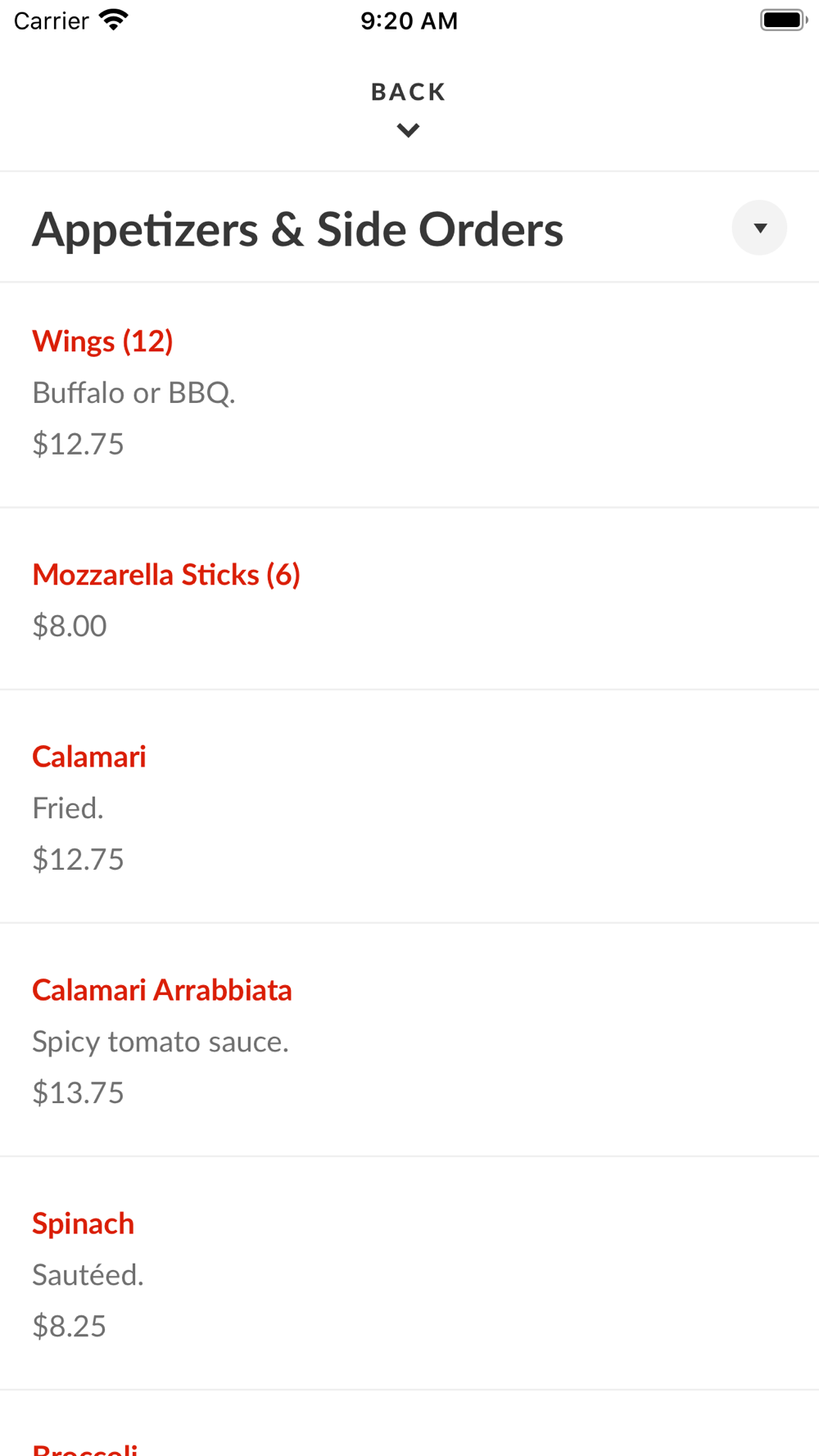Select the sautéed Spinach side
The width and height of the screenshot is (819, 1456).
pyautogui.click(x=409, y=1273)
